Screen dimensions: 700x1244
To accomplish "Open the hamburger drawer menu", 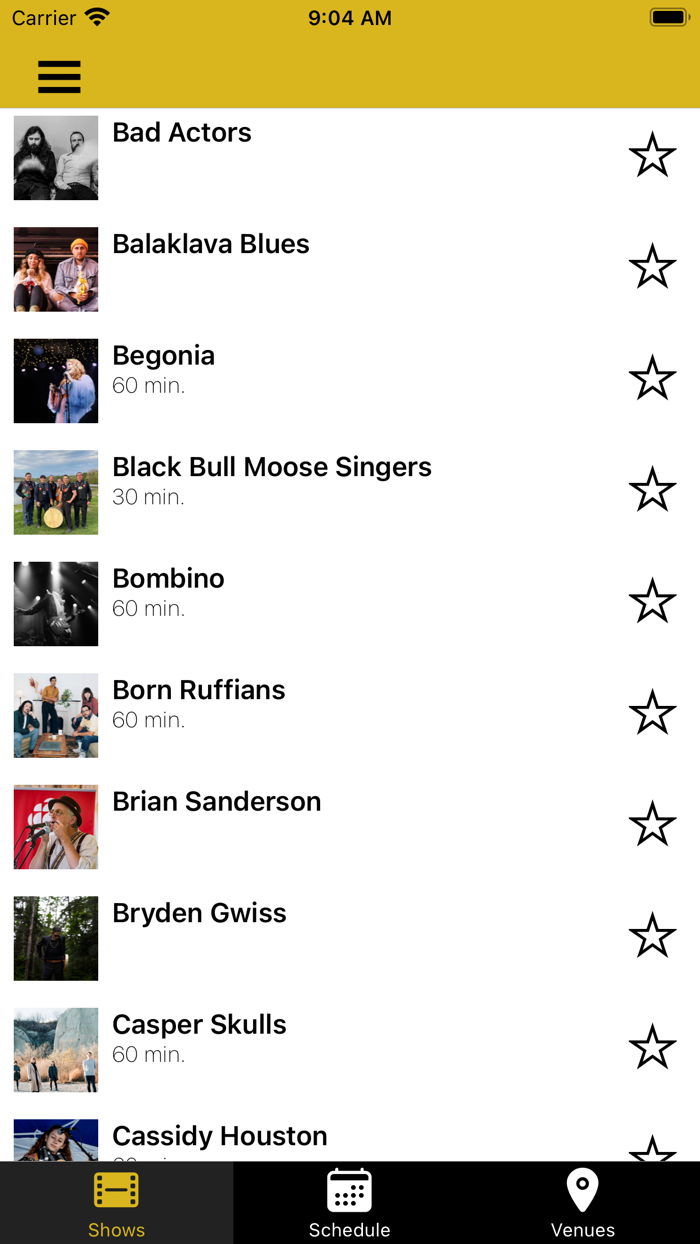I will (x=59, y=77).
